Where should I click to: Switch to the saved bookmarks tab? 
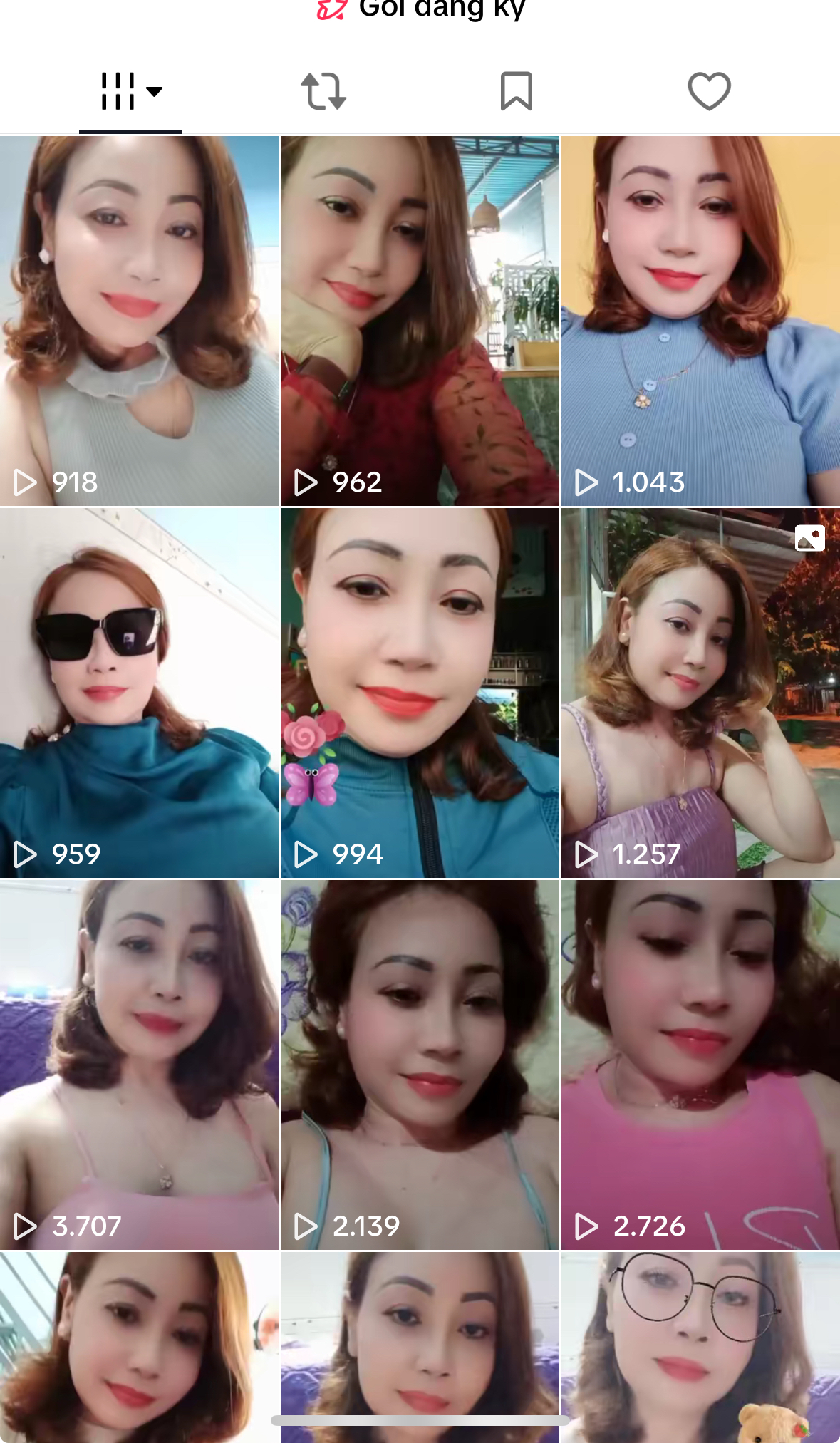click(x=516, y=92)
